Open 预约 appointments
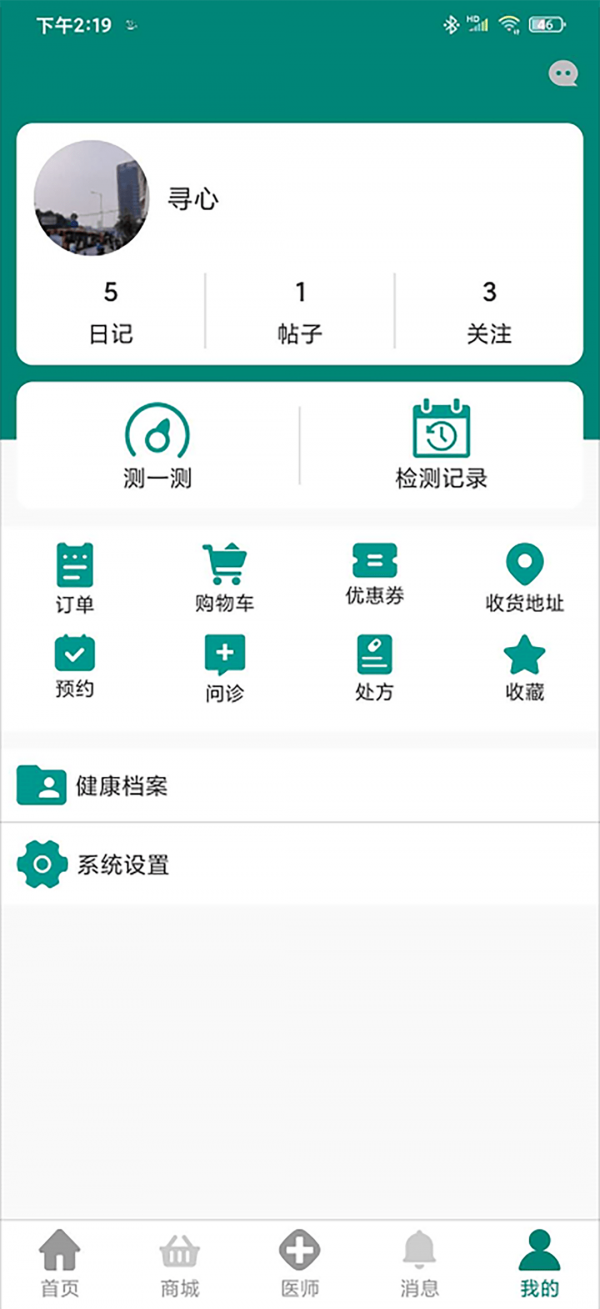This screenshot has width=600, height=1309. click(75, 666)
